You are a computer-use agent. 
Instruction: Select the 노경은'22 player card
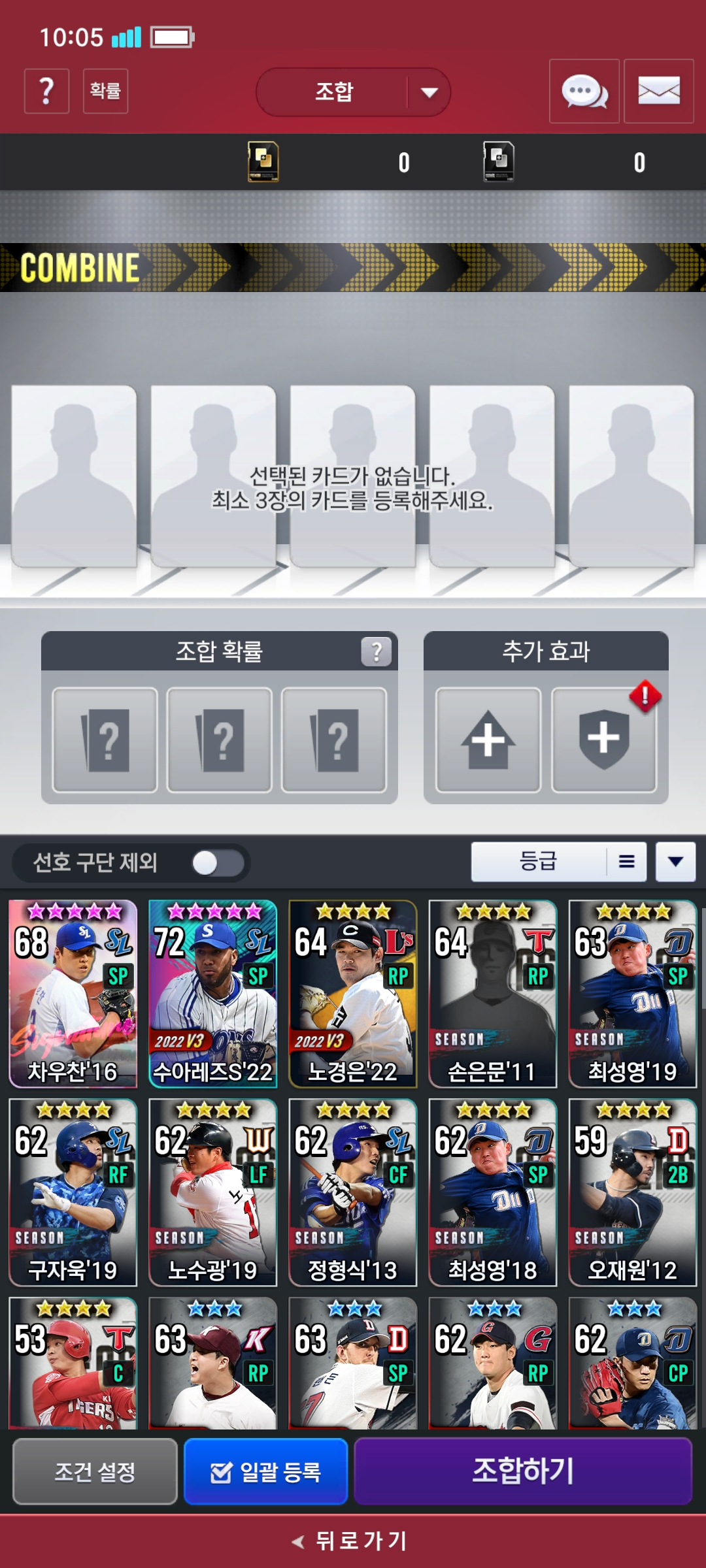(353, 994)
